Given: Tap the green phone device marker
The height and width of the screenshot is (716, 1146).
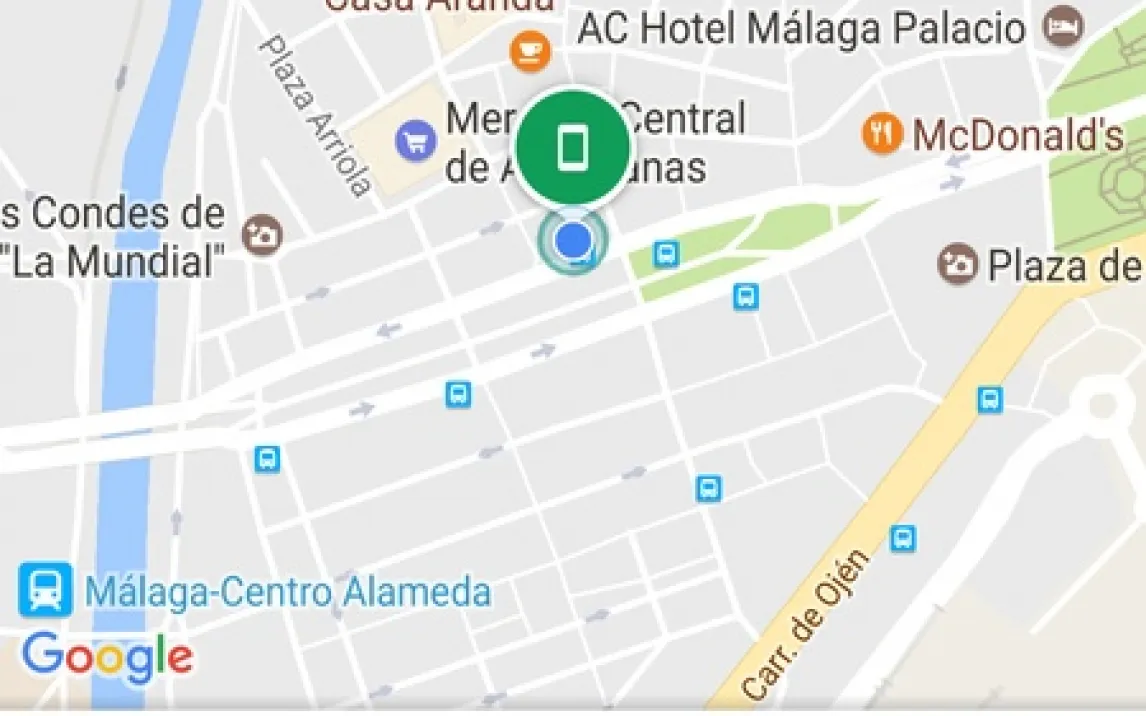Looking at the screenshot, I should (x=572, y=147).
